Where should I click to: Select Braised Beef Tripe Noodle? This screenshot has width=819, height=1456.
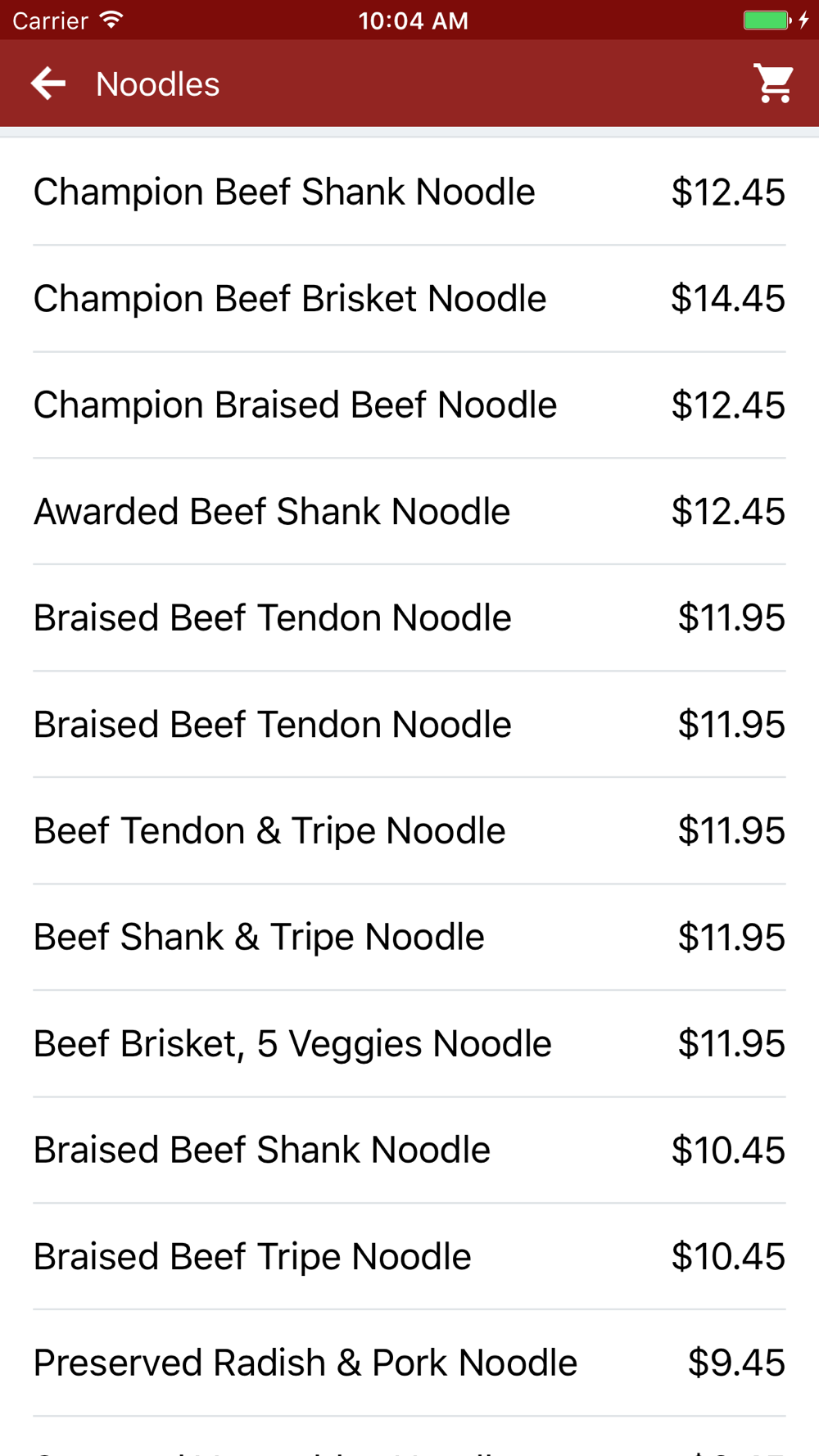coord(409,1257)
